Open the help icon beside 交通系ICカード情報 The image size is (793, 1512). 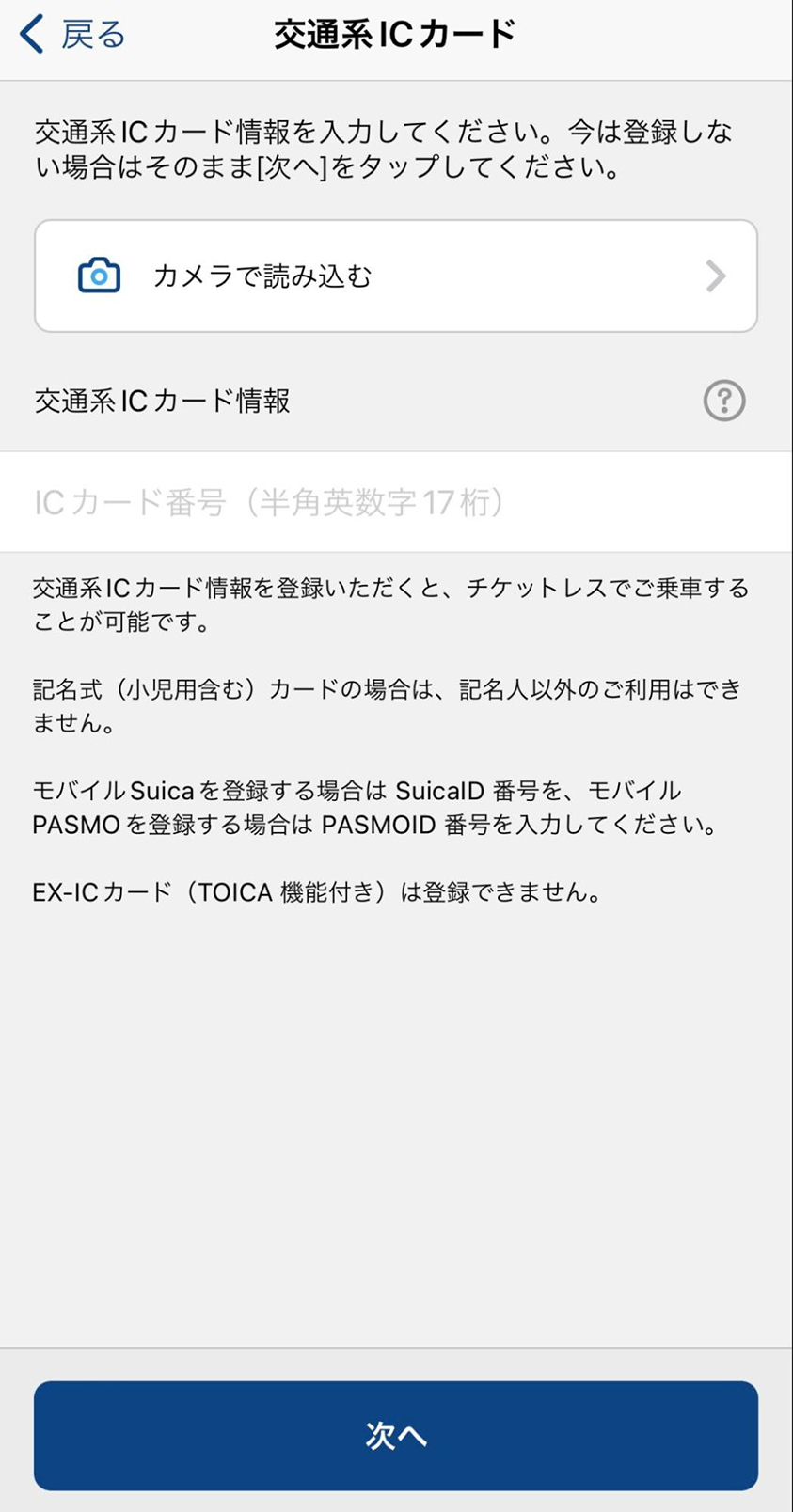pyautogui.click(x=724, y=401)
